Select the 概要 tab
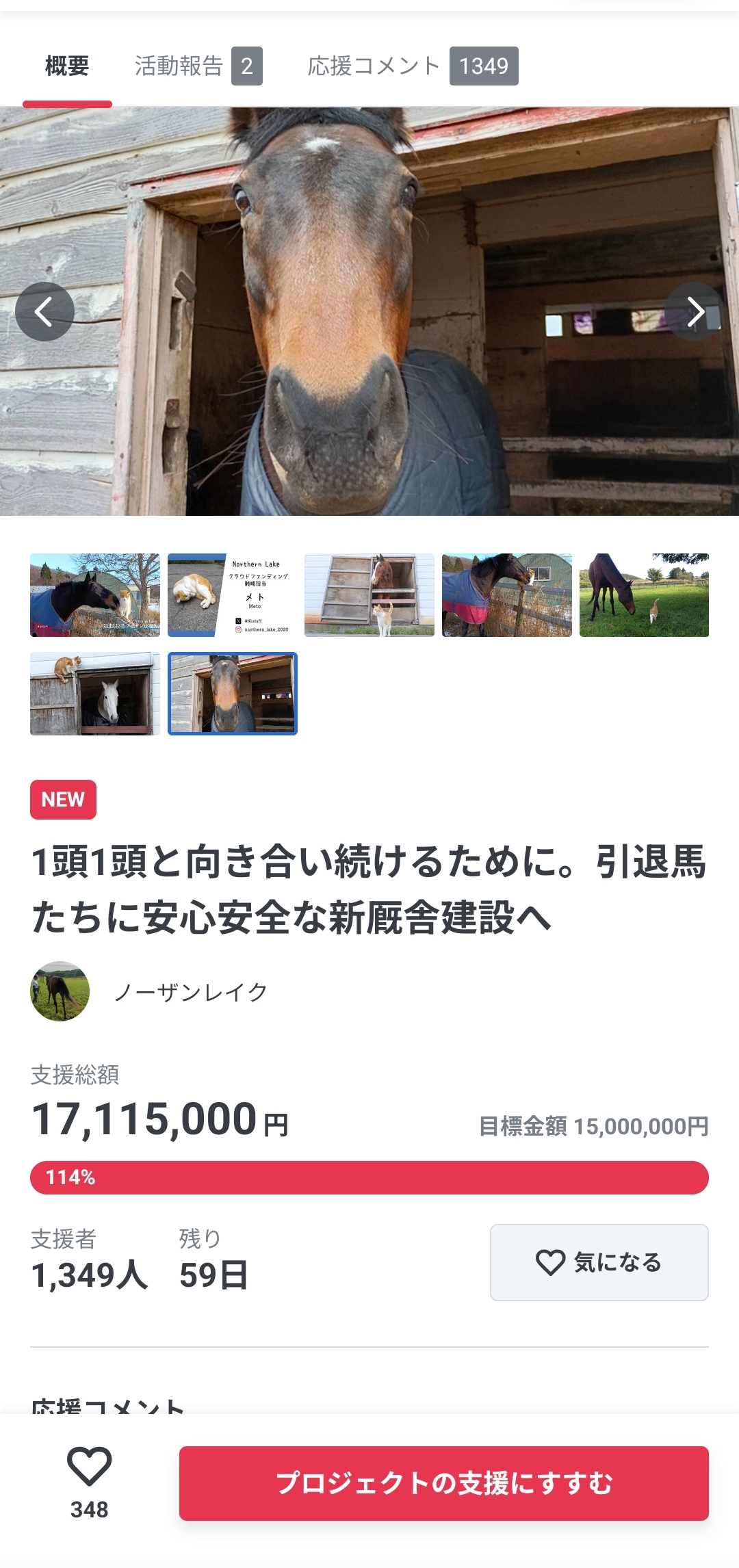This screenshot has width=739, height=1568. coord(67,66)
